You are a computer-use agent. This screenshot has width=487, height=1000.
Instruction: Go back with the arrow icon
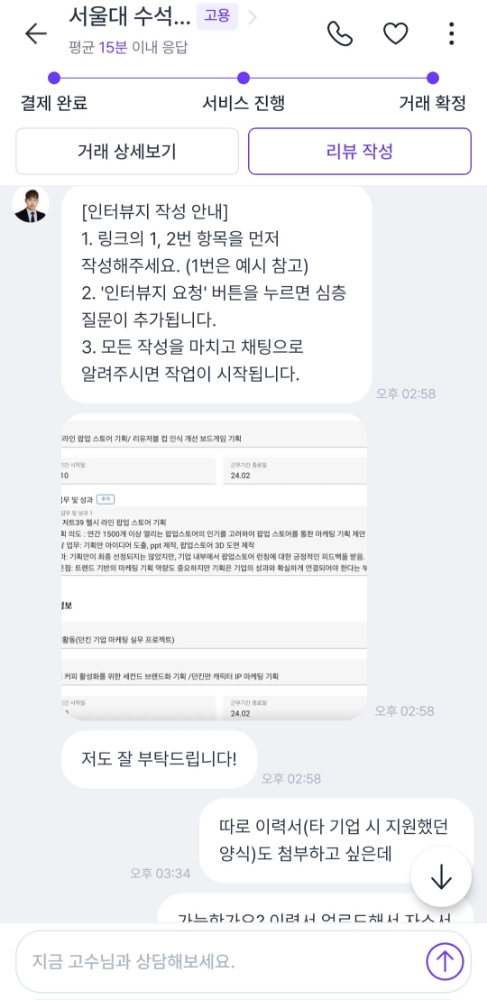[36, 34]
